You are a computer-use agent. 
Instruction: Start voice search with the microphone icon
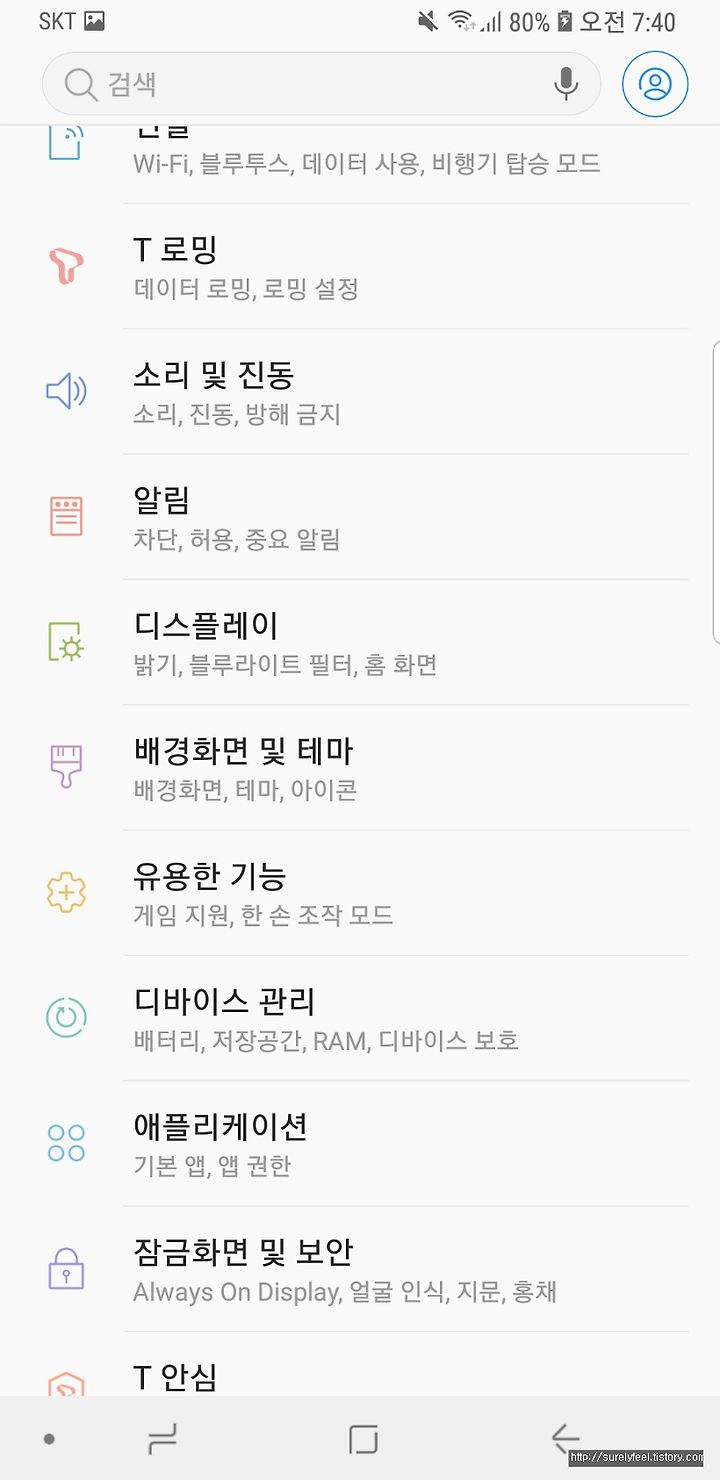(x=566, y=84)
